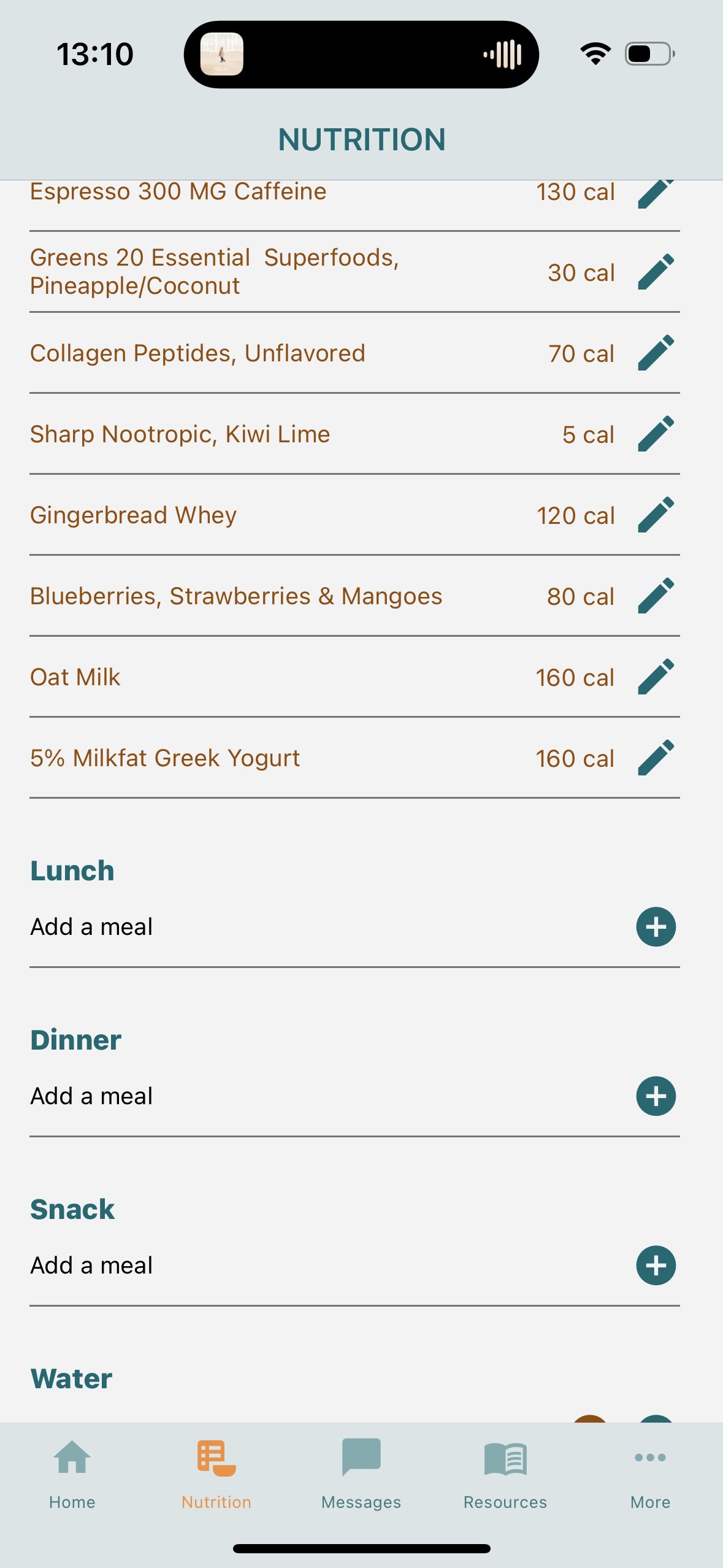Edit the Greens 20 Essential Superfoods entry
Screen dimensions: 723x1568
(x=656, y=272)
